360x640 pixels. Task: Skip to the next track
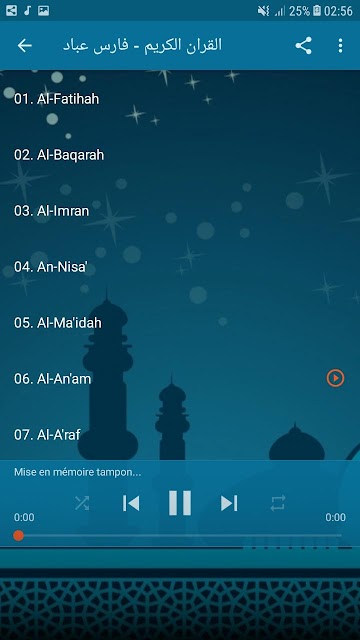229,503
